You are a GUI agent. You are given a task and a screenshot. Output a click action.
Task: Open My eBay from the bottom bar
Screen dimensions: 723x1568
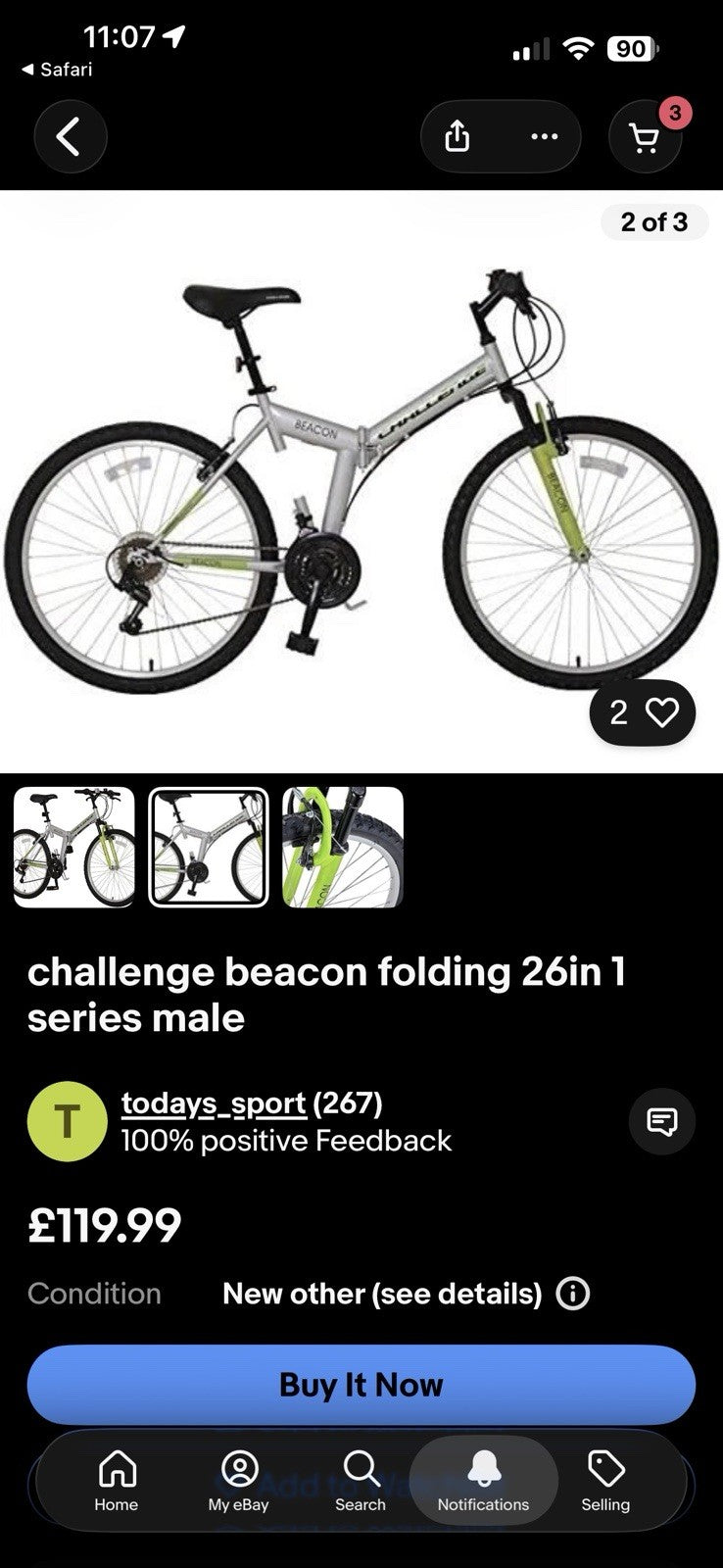coord(238,1482)
